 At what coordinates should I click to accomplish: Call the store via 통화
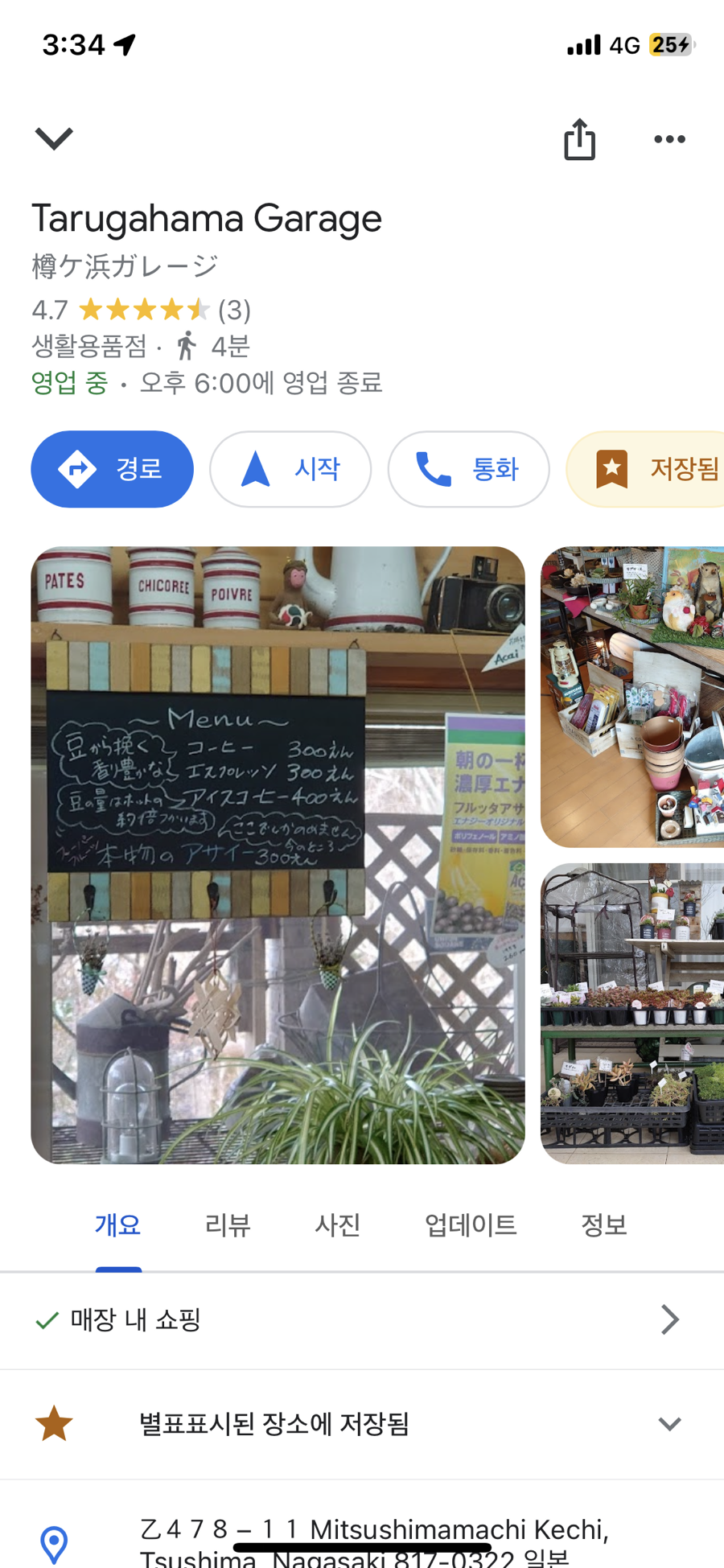click(x=468, y=469)
